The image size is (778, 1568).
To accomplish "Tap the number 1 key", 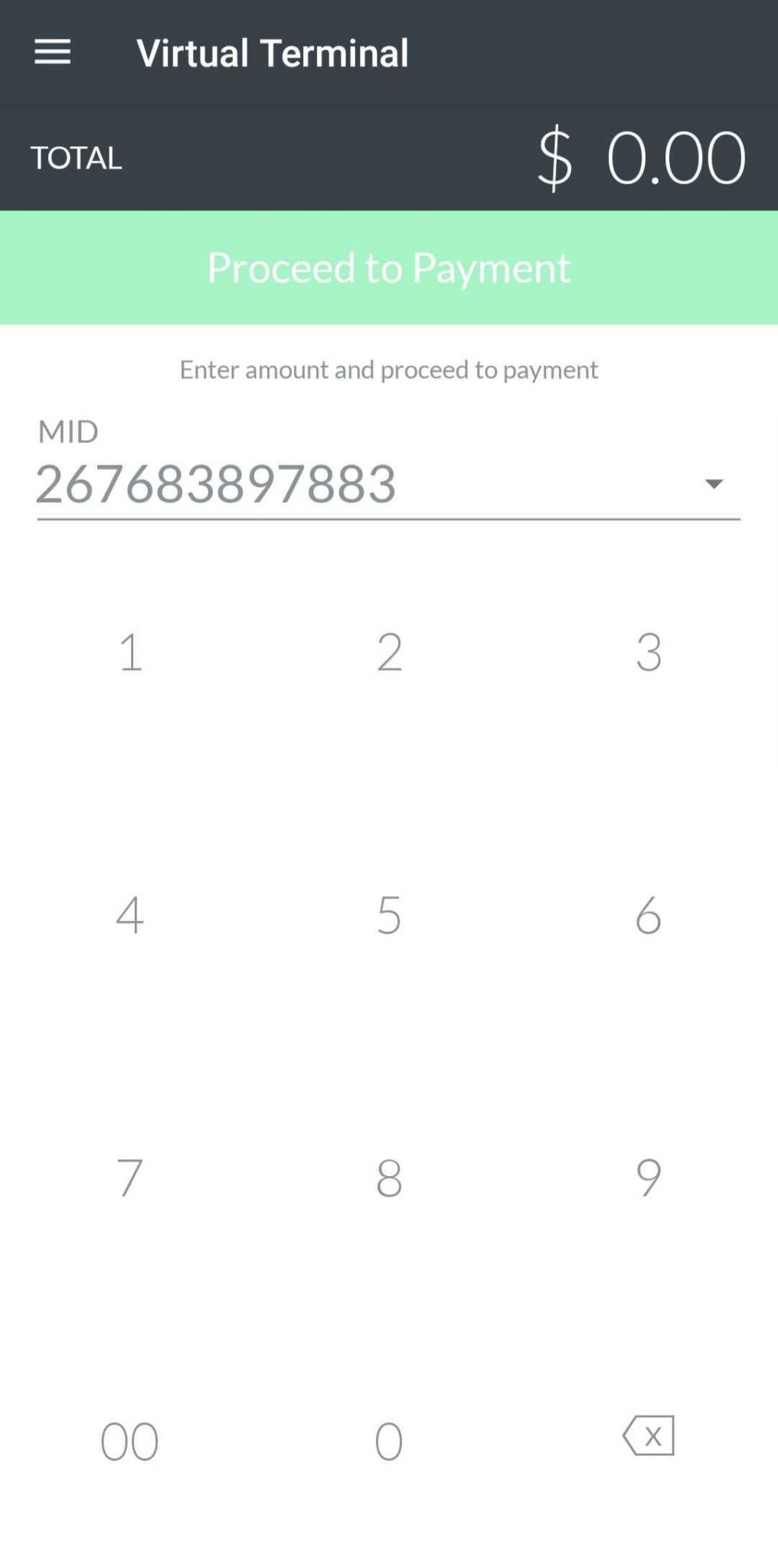I will (x=130, y=652).
